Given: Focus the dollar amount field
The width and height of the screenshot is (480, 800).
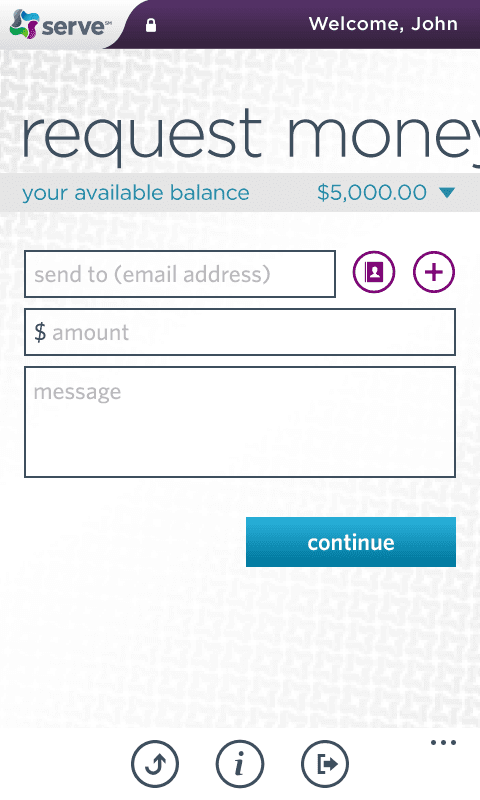Looking at the screenshot, I should point(240,332).
